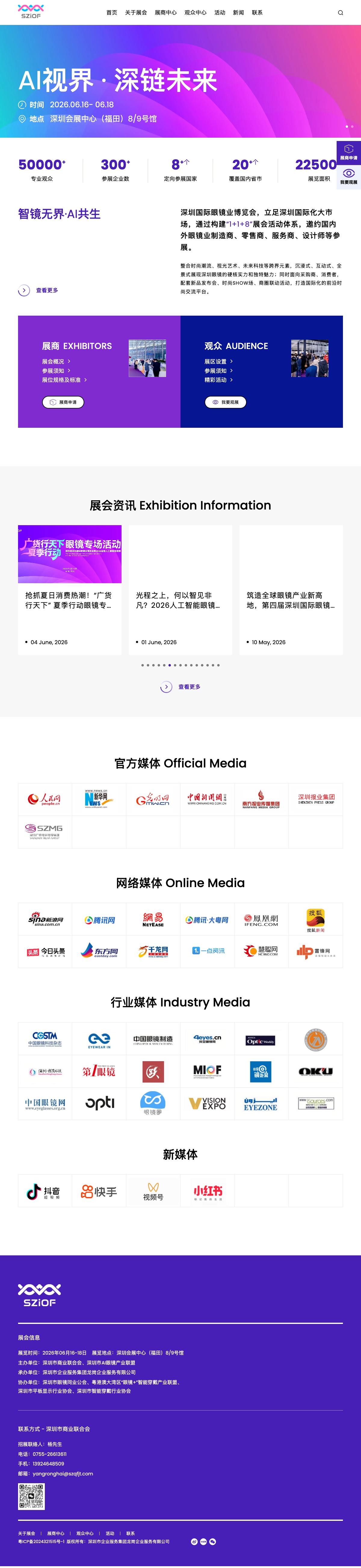Open the 抖音 new media tile

point(45,1191)
